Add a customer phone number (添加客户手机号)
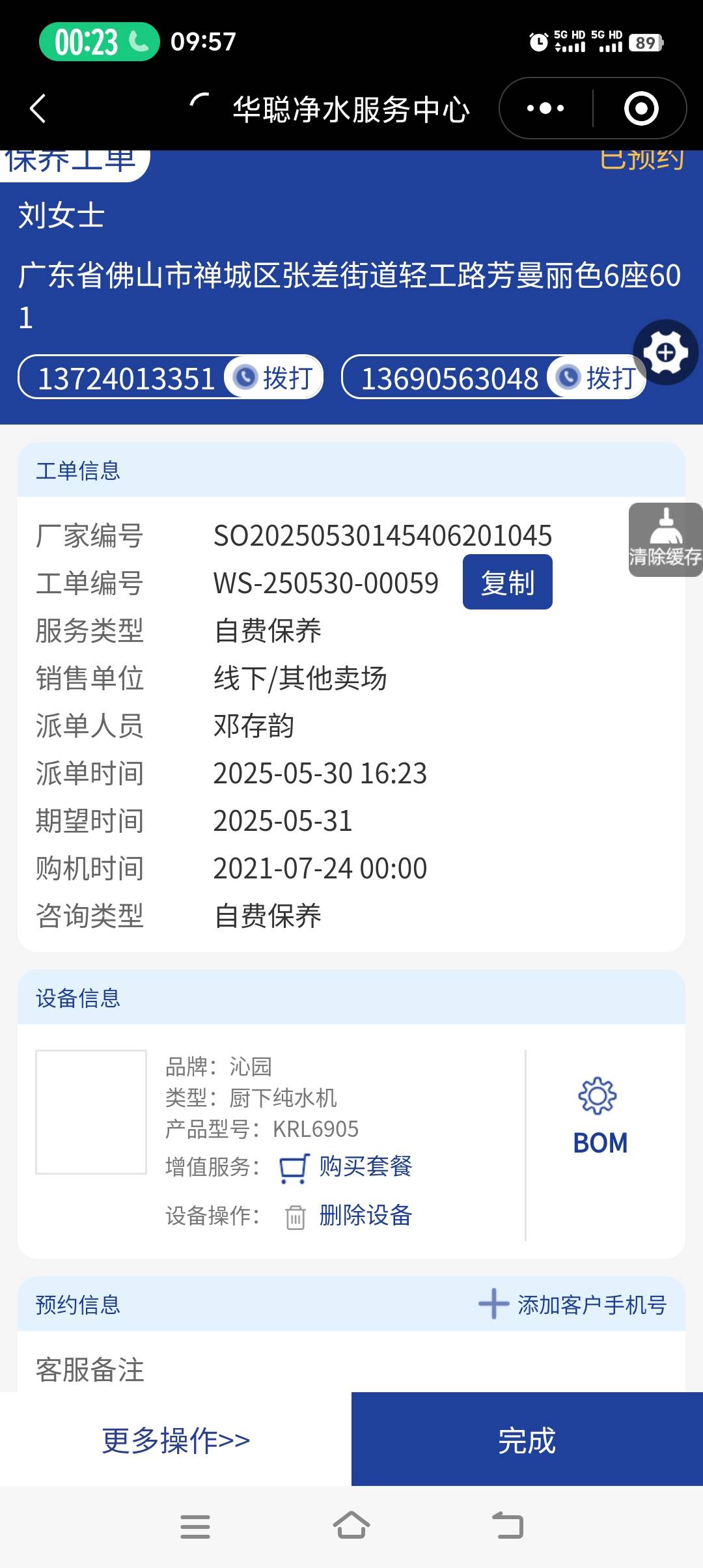This screenshot has height=1568, width=703. pos(573,1305)
